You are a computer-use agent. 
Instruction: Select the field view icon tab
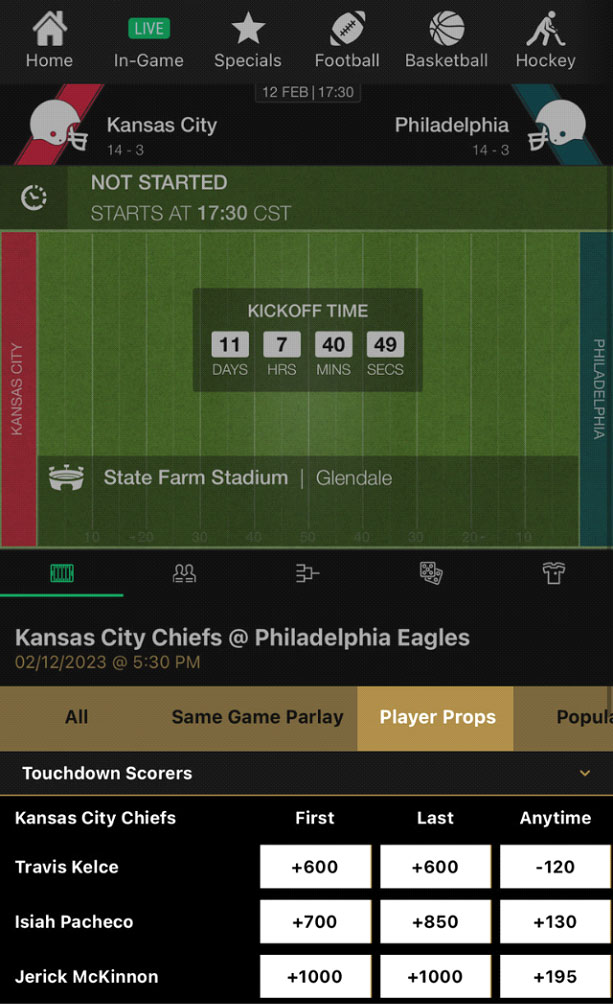pyautogui.click(x=62, y=573)
